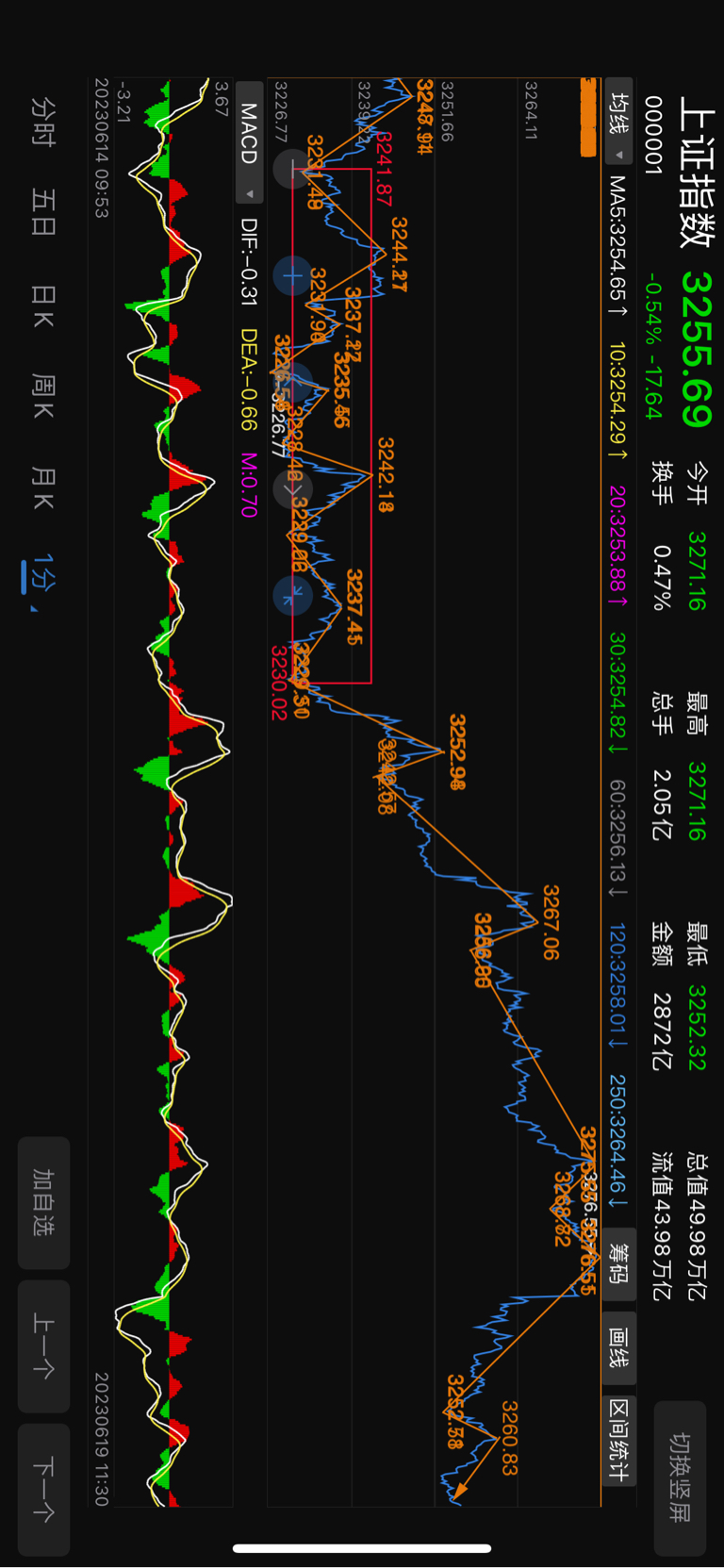The width and height of the screenshot is (724, 1568).
Task: Tap the chevron circle beside the inward-arrows button
Action: (x=291, y=488)
